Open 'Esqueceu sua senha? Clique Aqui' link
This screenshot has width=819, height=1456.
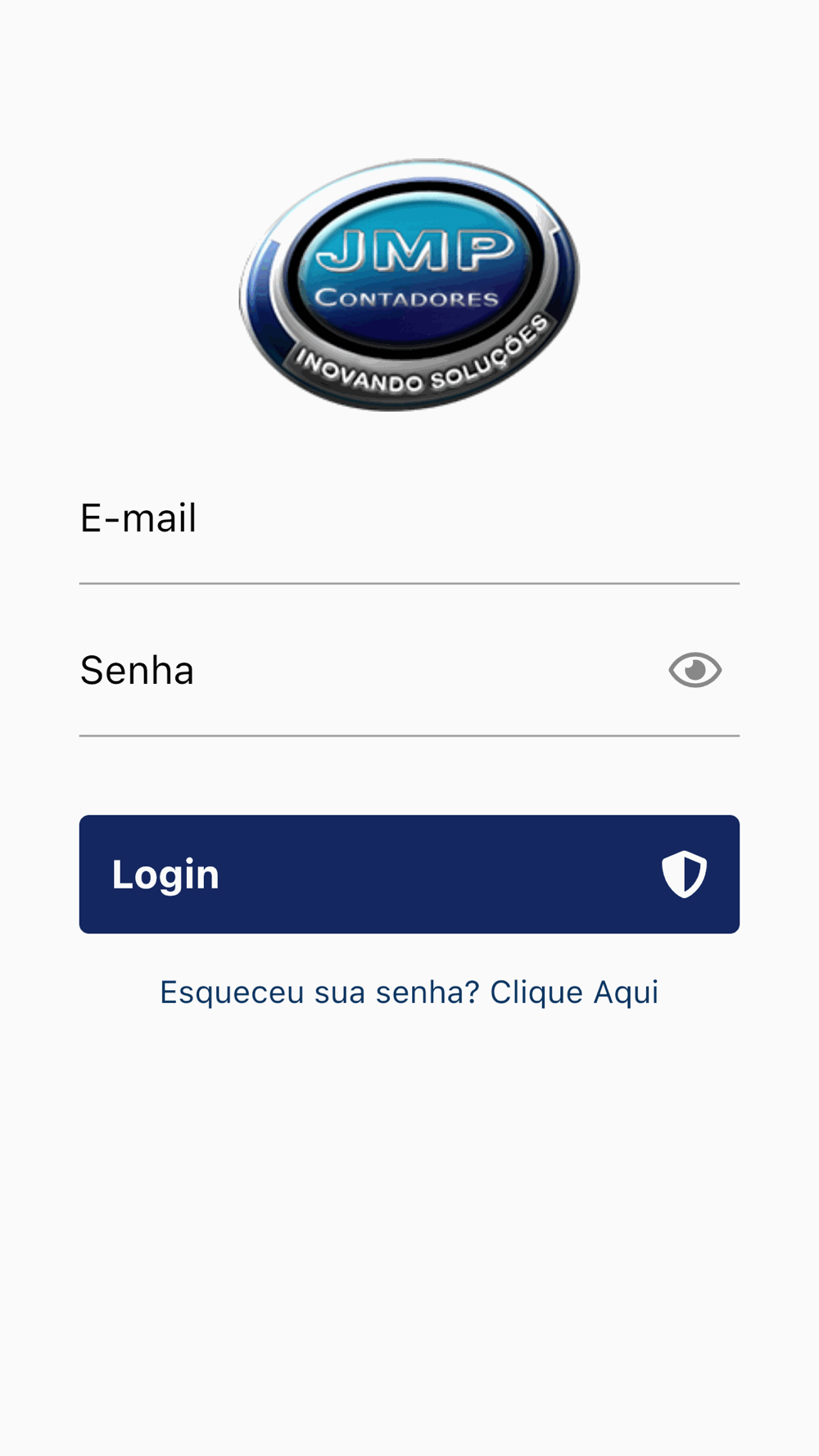[409, 993]
